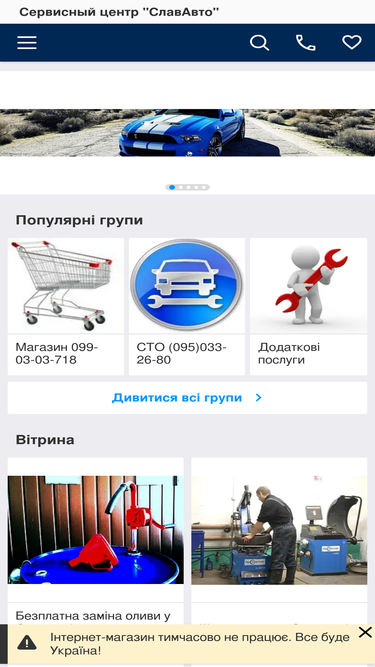Select the carousel page indicator dots

pyautogui.click(x=188, y=187)
